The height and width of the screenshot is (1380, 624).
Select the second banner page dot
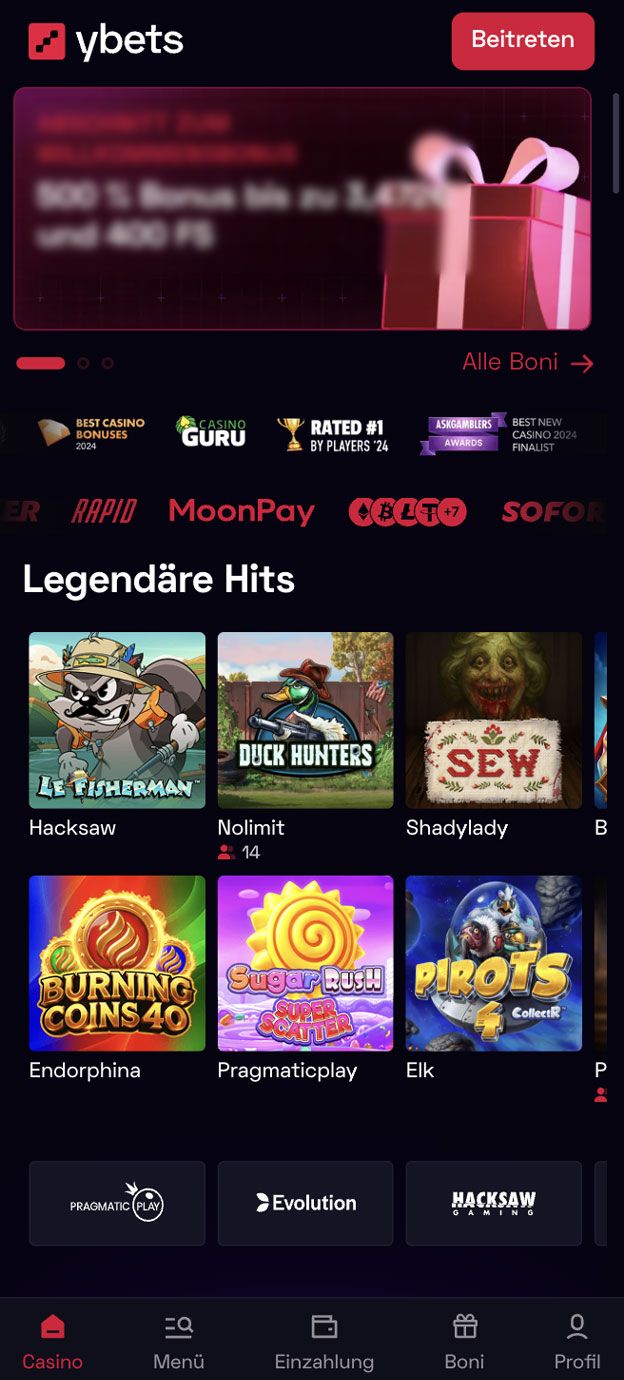point(83,363)
